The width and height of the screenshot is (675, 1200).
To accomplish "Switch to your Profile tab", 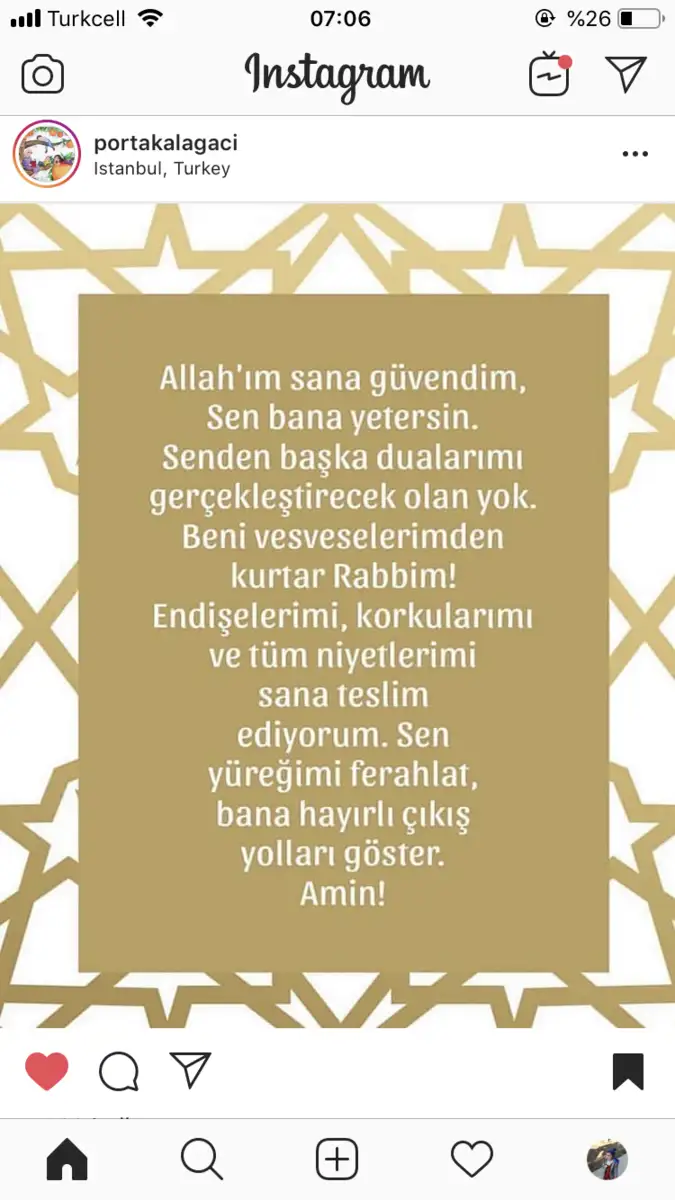I will 607,1160.
